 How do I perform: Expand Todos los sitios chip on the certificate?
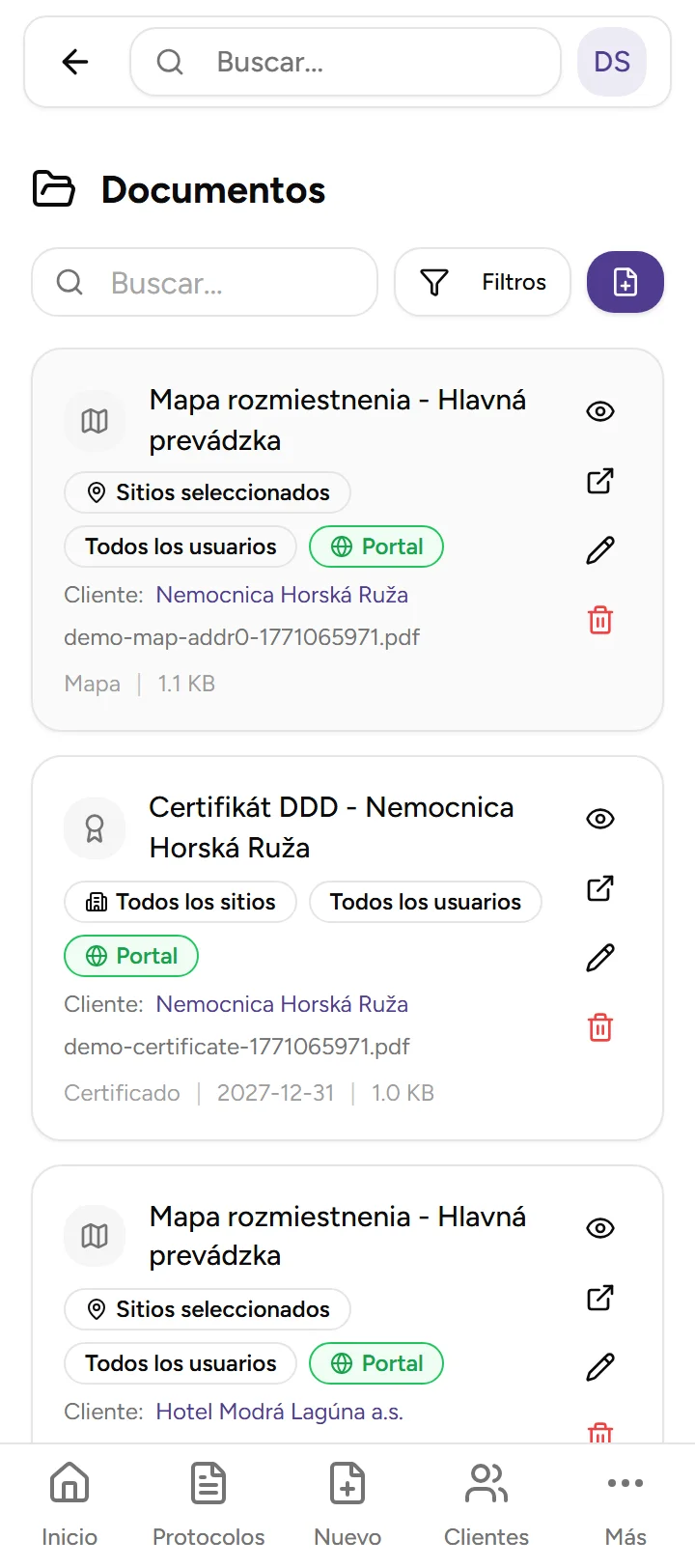[180, 902]
